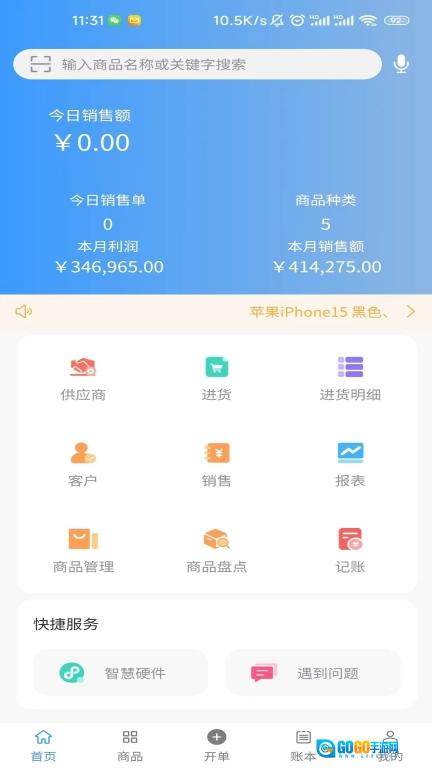The image size is (432, 768).
Task: Open 商品管理 product management
Action: (83, 551)
